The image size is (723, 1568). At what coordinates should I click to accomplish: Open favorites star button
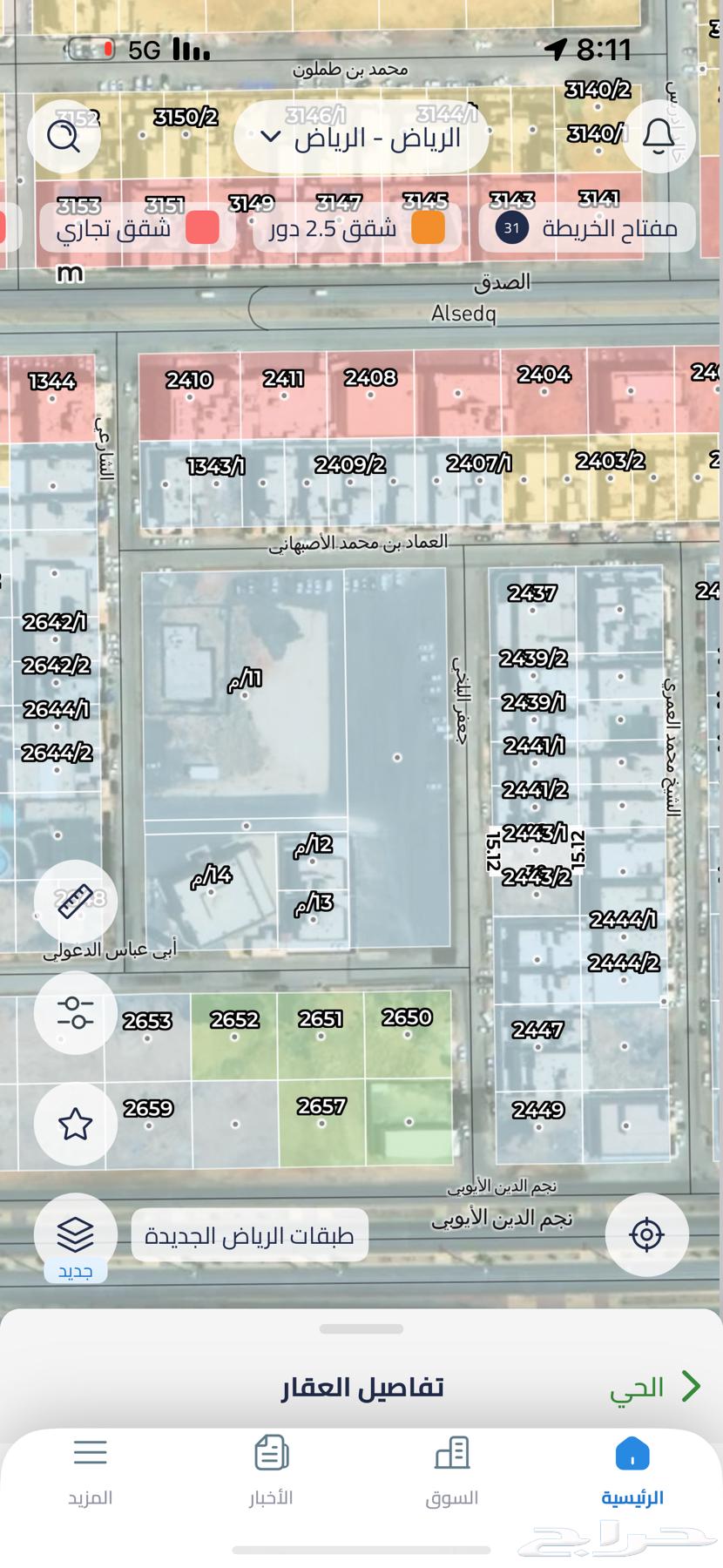click(x=75, y=1124)
